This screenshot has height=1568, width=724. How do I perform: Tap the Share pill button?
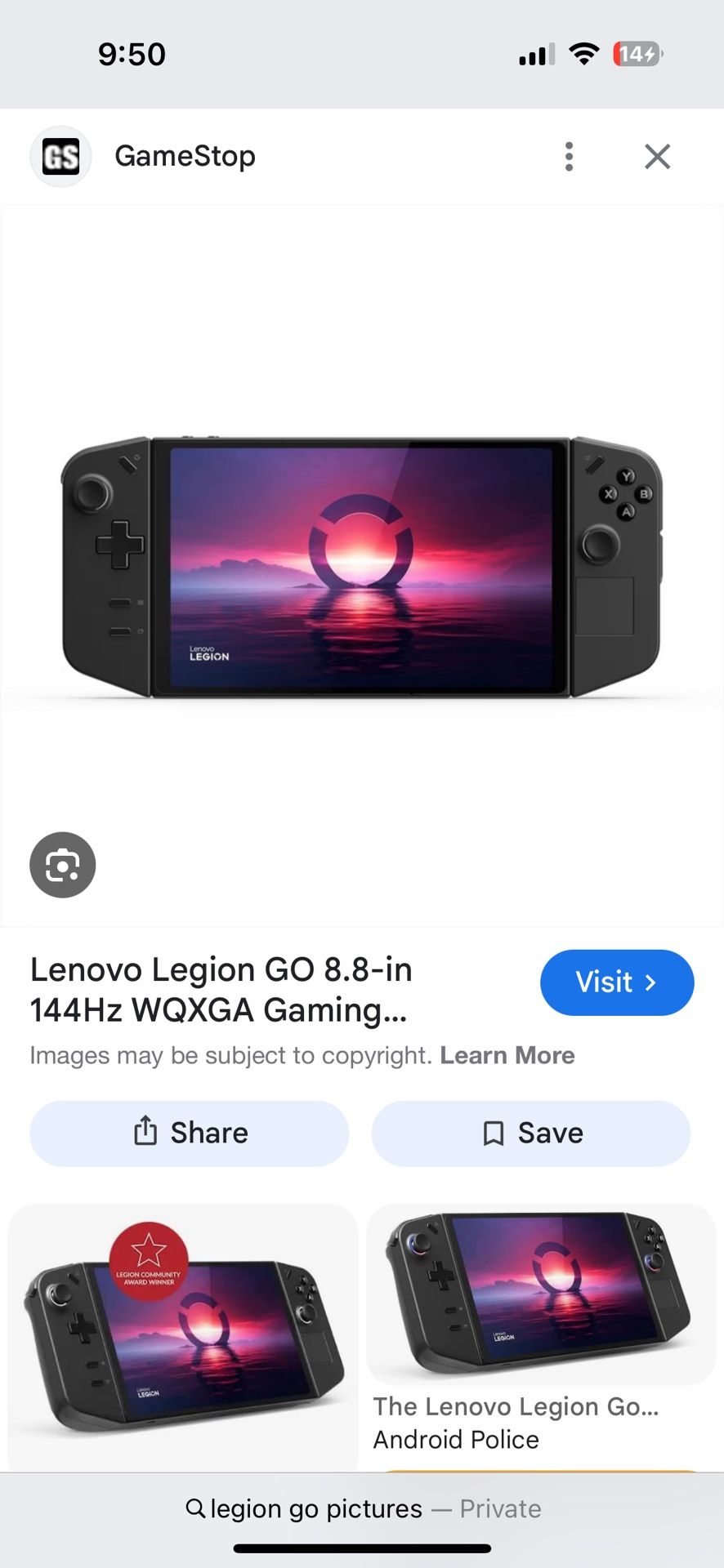190,1133
